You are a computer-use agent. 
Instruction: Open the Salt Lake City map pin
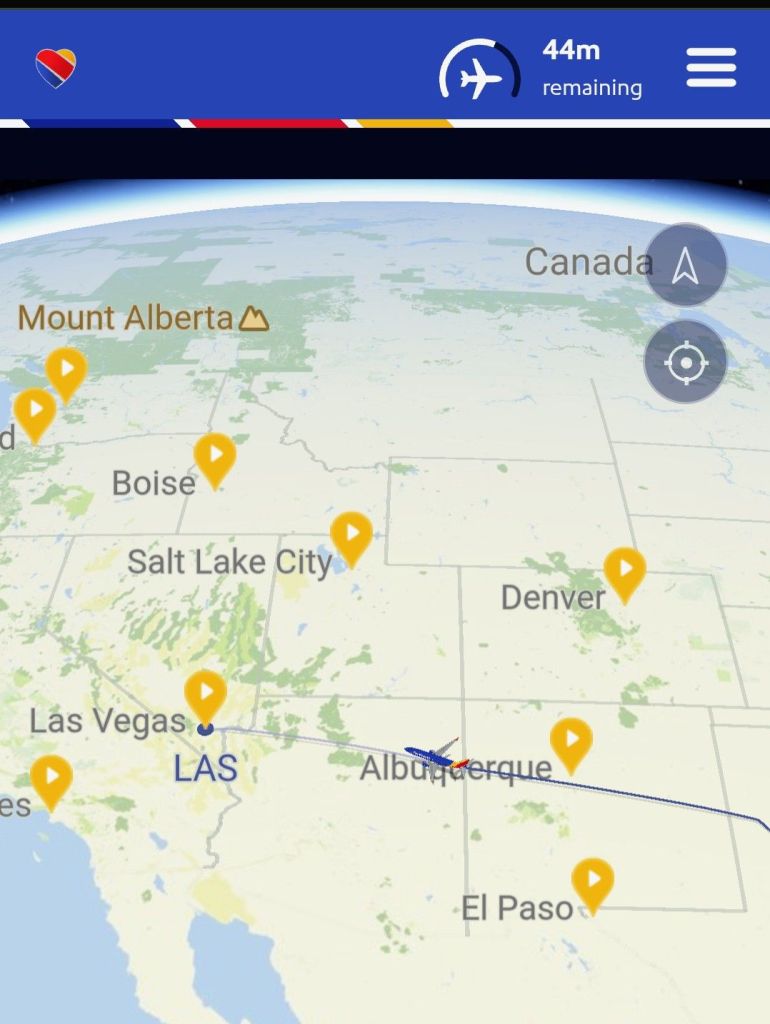(351, 535)
